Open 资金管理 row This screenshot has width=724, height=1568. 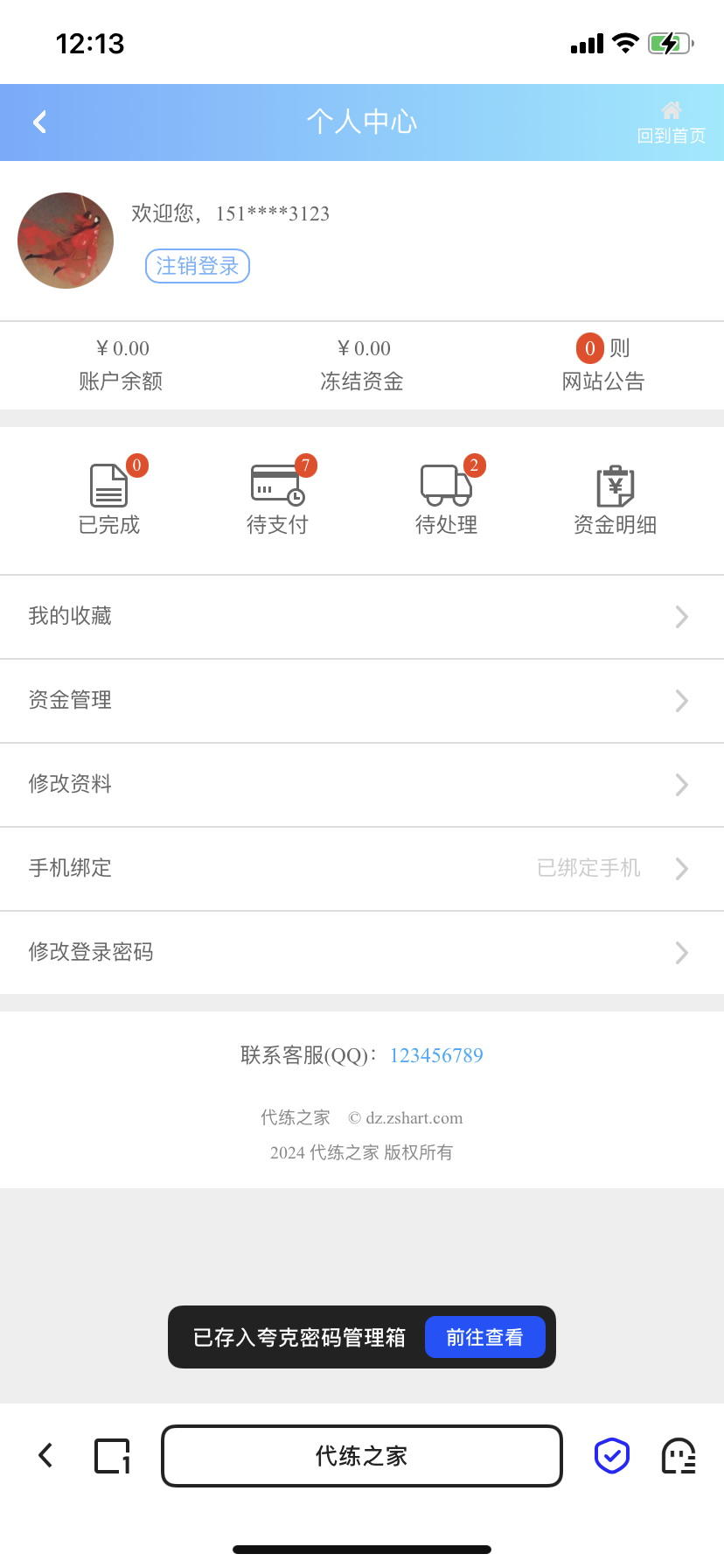362,701
